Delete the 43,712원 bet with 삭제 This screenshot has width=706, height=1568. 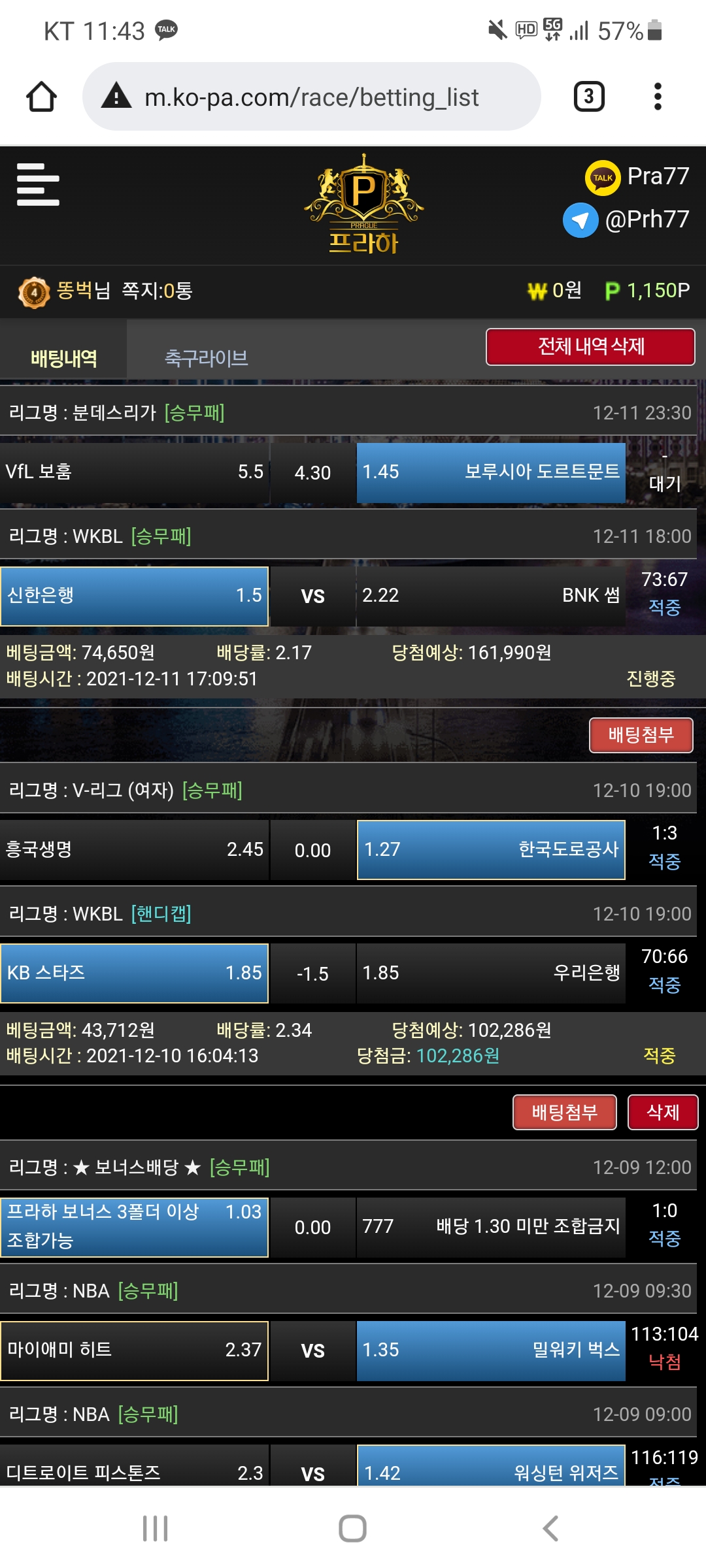point(663,1112)
